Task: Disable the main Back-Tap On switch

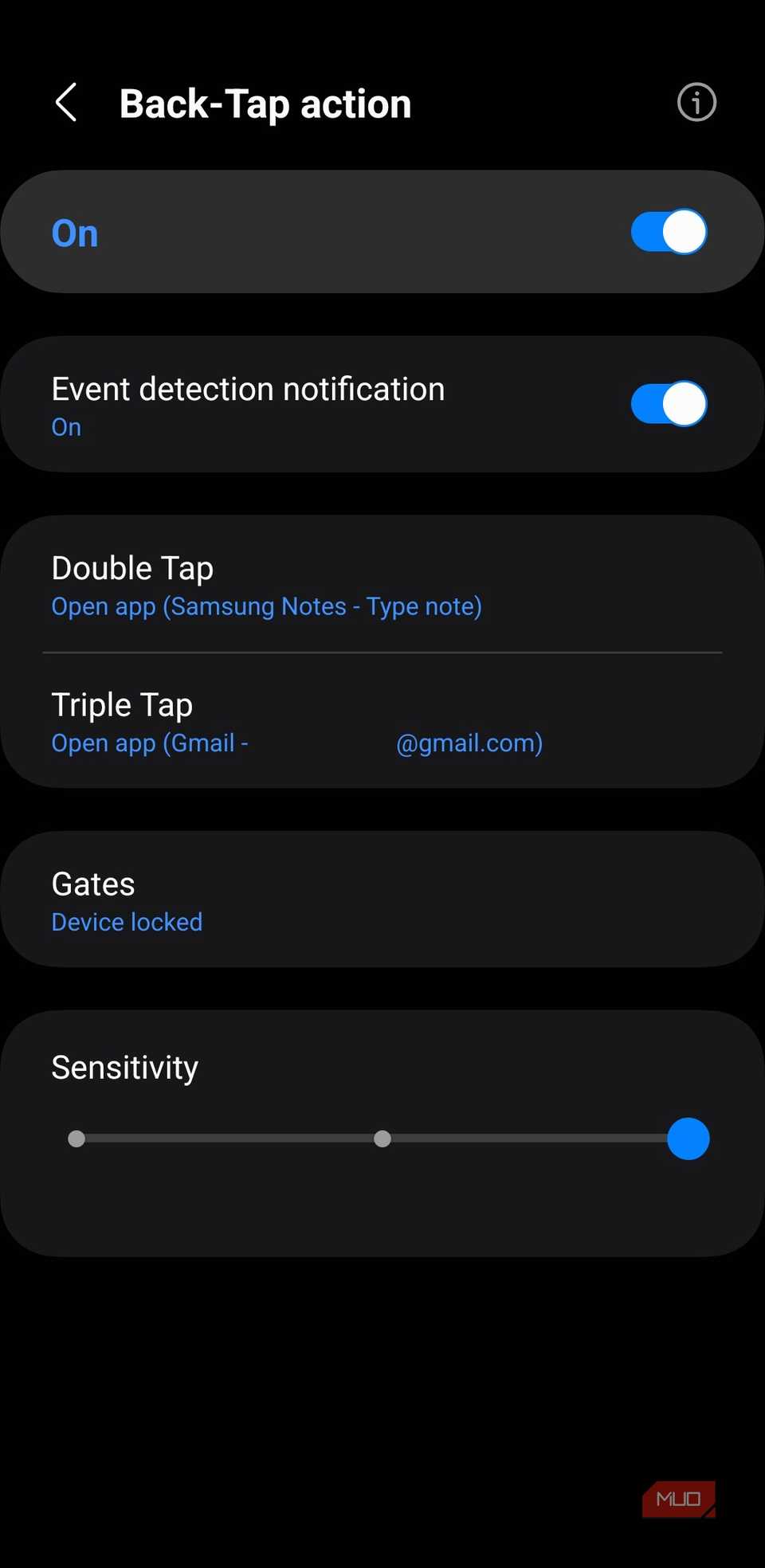Action: pyautogui.click(x=668, y=231)
